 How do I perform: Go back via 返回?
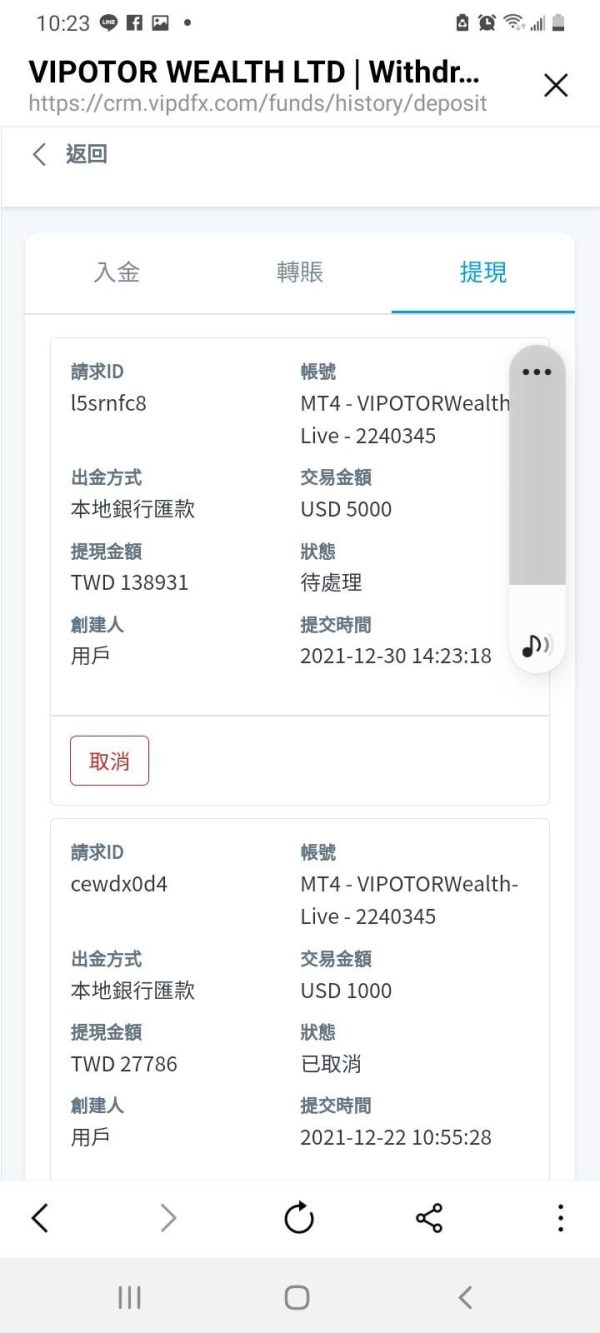coord(70,154)
